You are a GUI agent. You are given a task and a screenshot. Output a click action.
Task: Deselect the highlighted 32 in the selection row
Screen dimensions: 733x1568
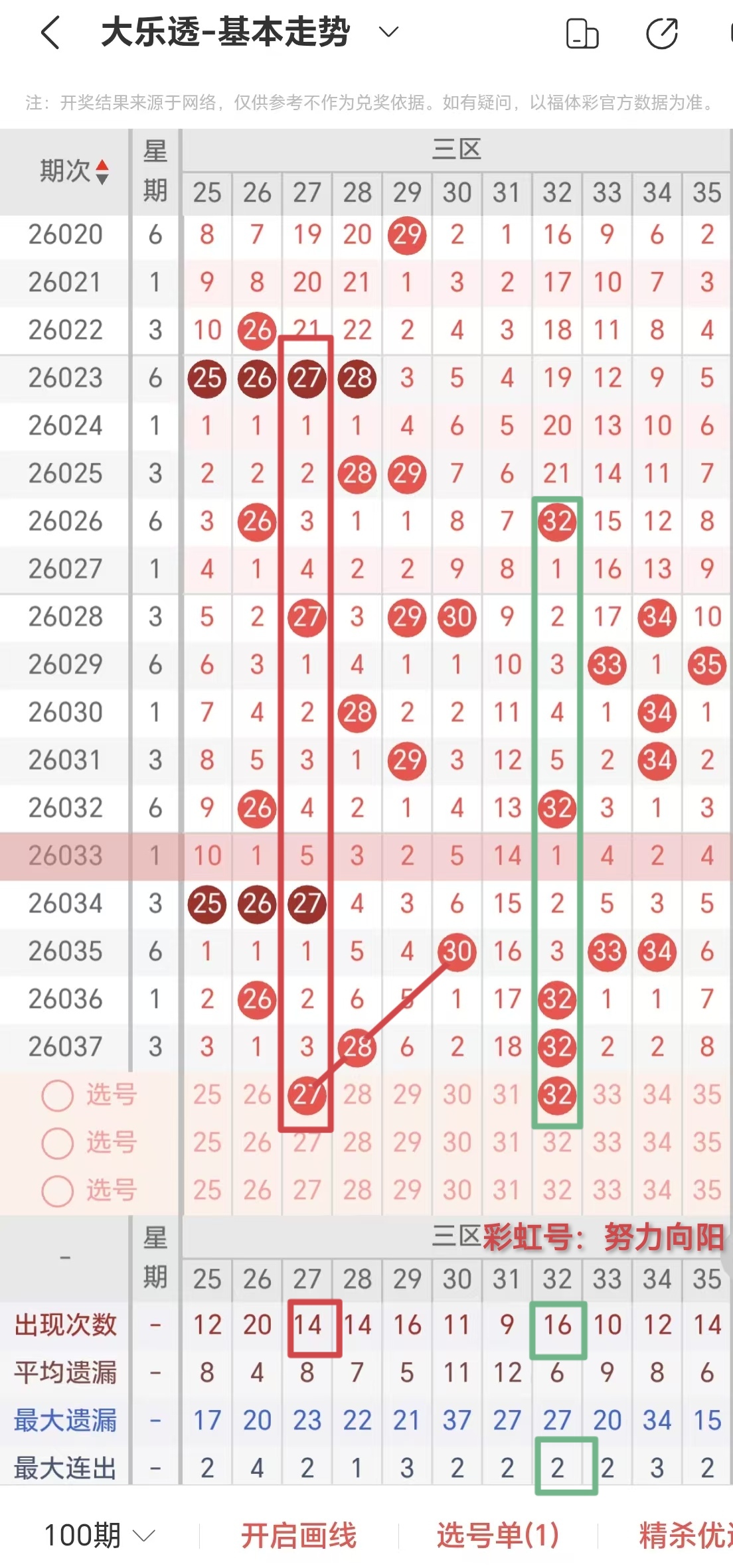[x=556, y=1094]
